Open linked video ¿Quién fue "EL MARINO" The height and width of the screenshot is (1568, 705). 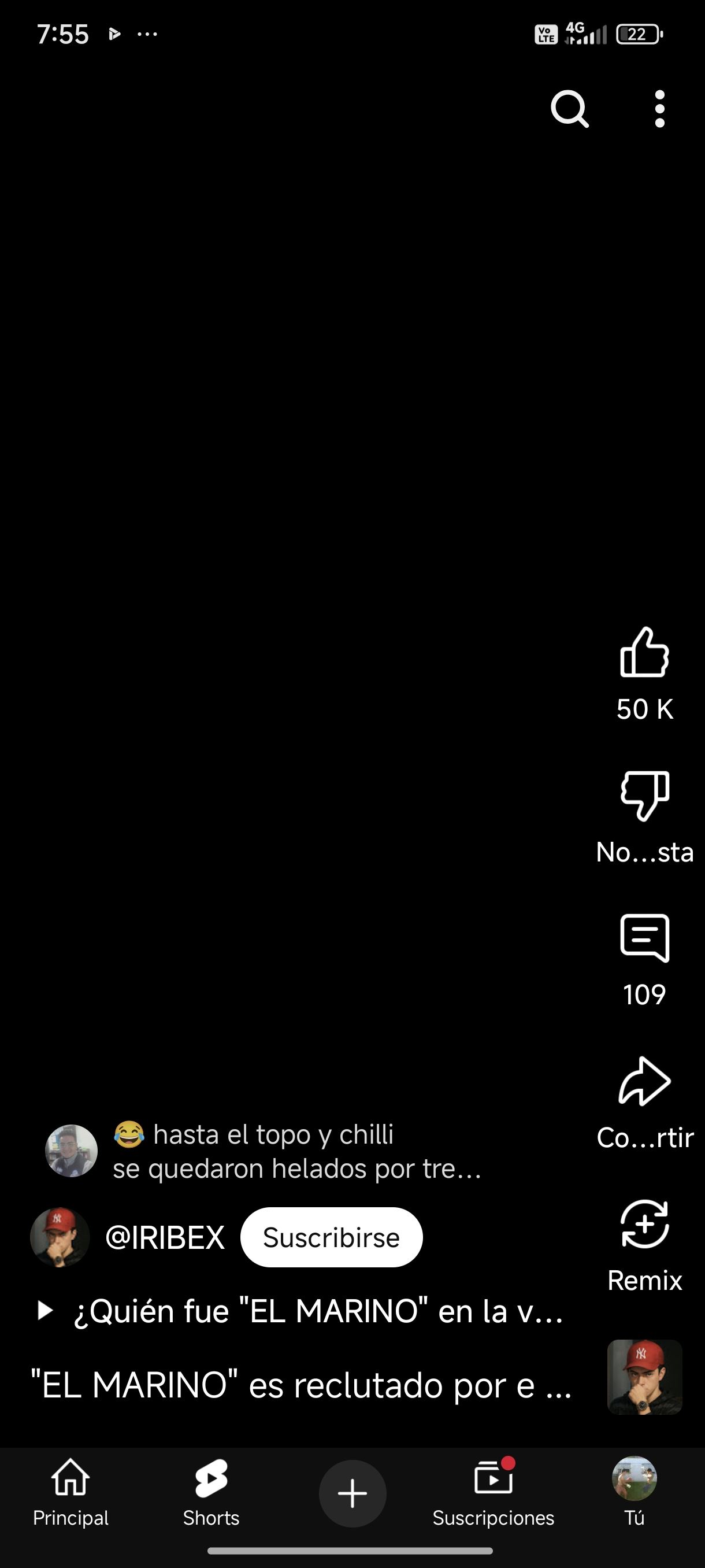316,1311
